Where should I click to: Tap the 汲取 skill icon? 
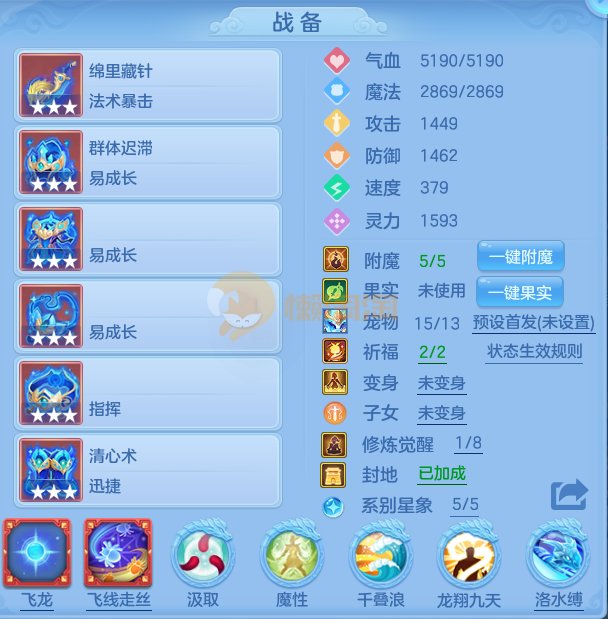point(203,553)
